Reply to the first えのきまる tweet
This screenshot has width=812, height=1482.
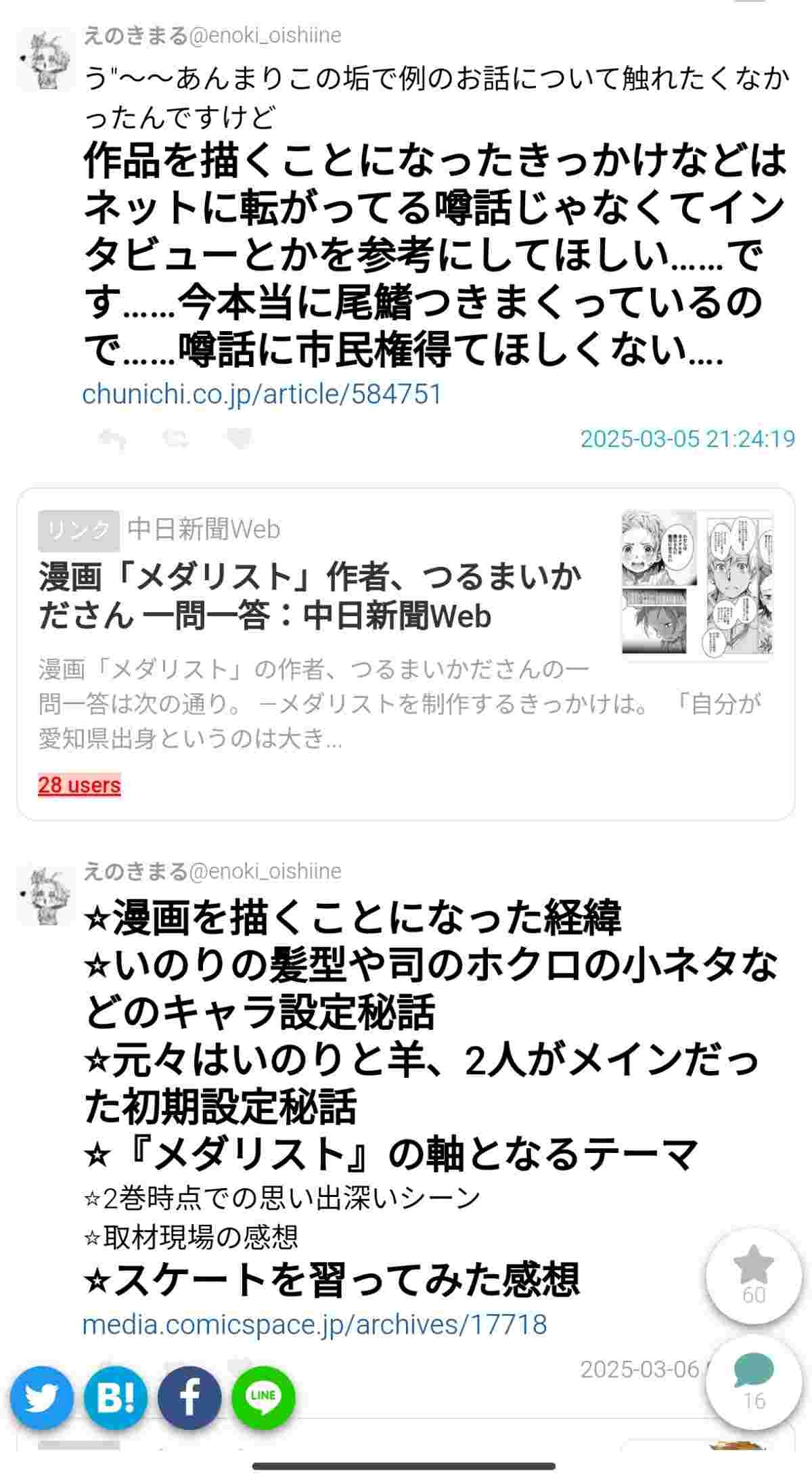(112, 439)
